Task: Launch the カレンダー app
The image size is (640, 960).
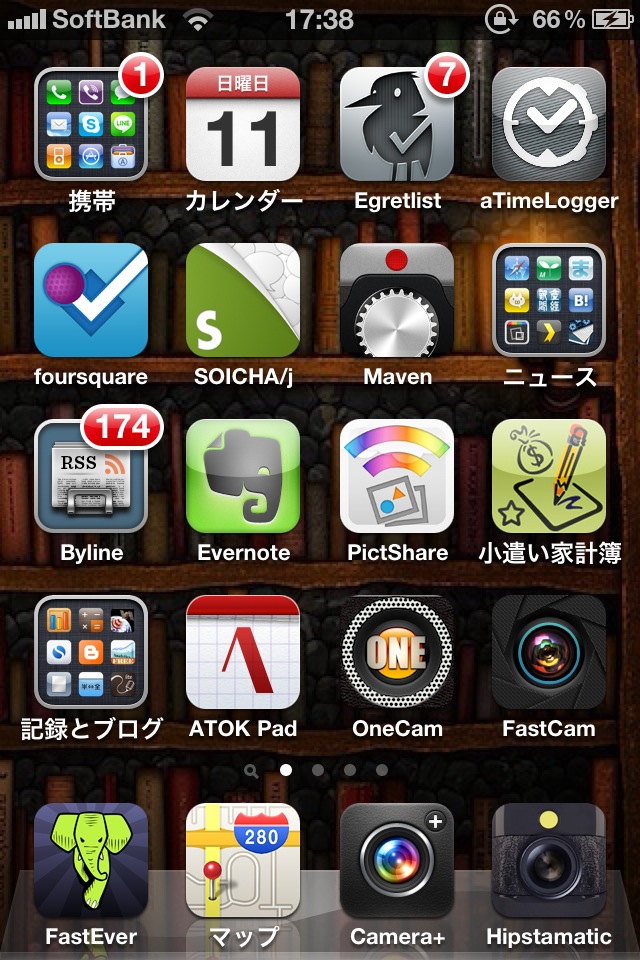Action: pyautogui.click(x=243, y=124)
